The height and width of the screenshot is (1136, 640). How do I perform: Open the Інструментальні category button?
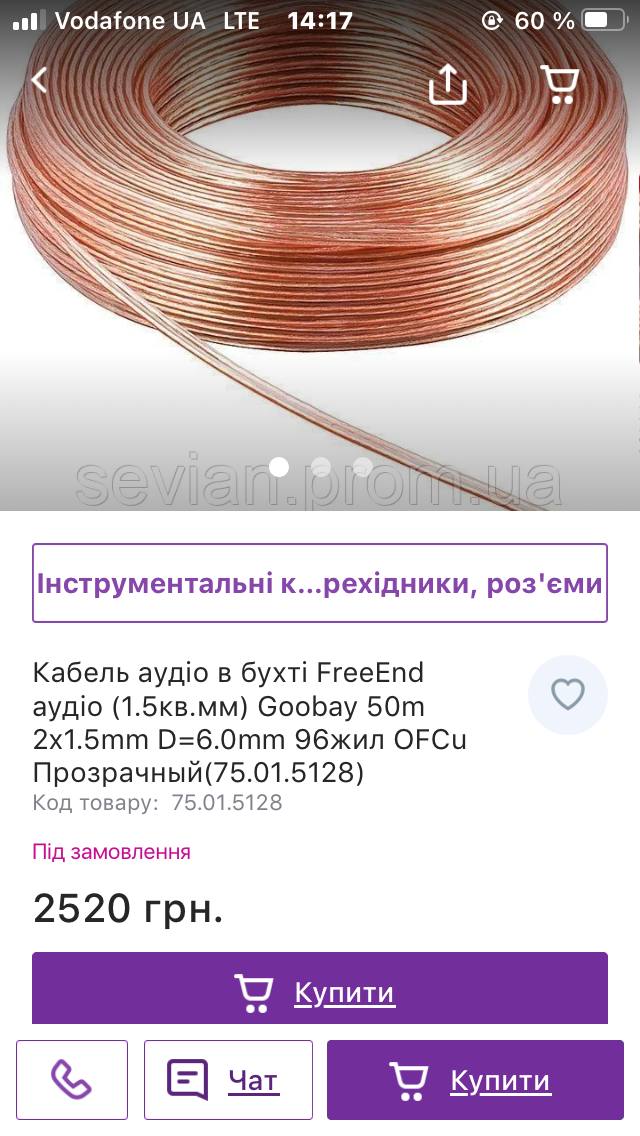[320, 583]
